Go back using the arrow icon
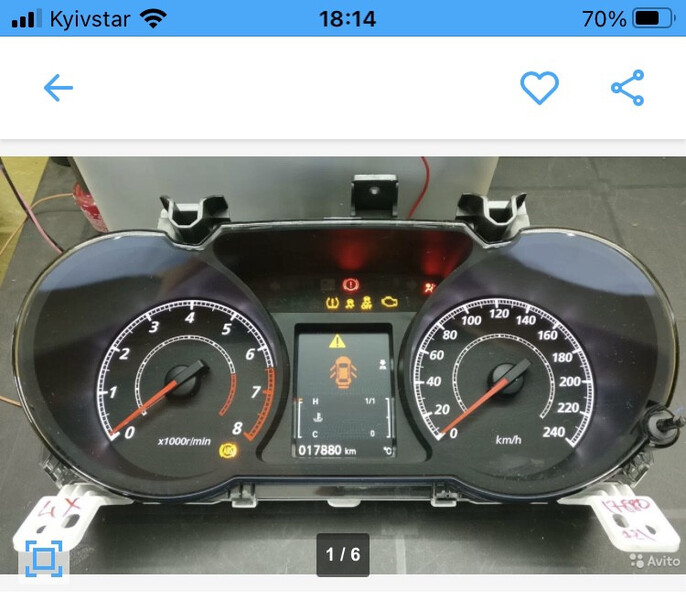 58,89
